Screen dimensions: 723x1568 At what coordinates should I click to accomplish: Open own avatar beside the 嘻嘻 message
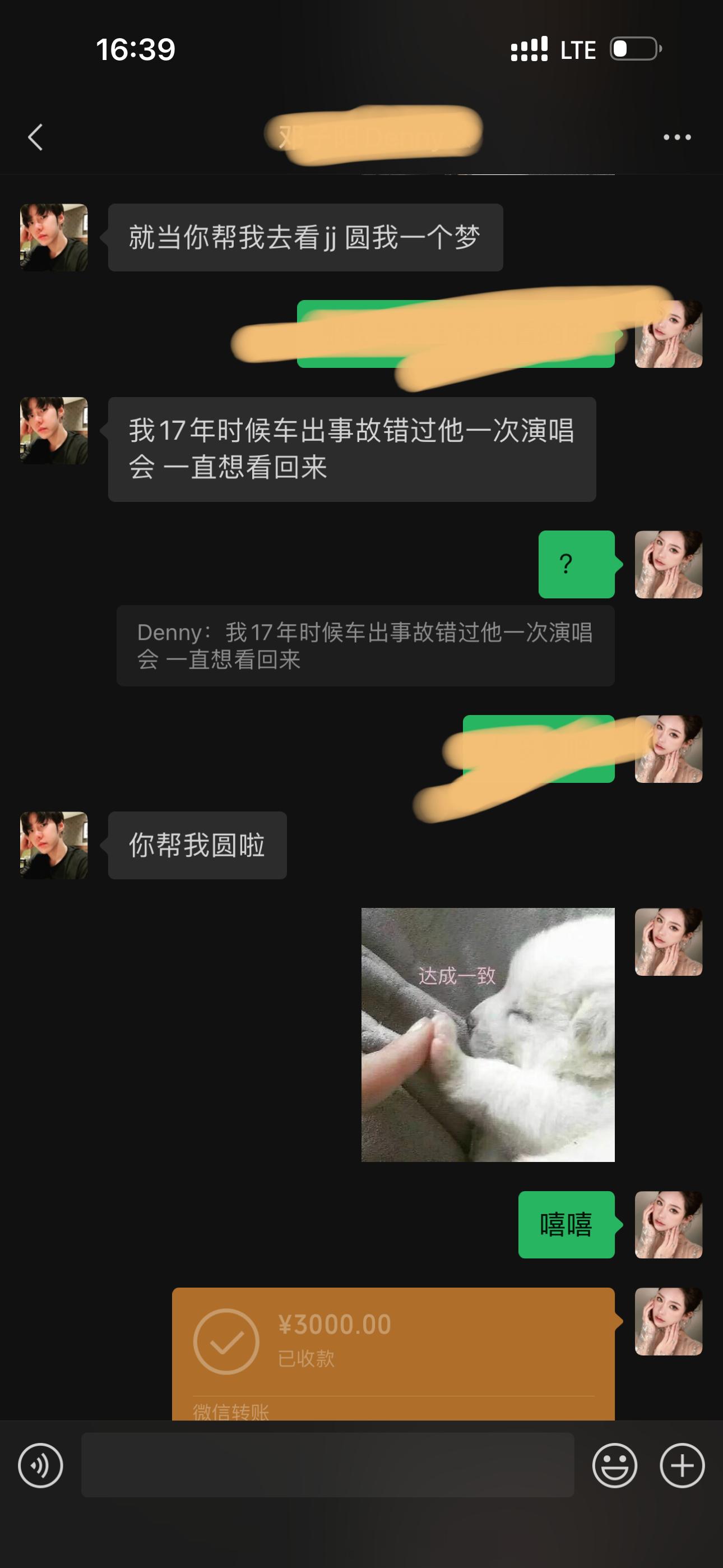coord(668,1225)
